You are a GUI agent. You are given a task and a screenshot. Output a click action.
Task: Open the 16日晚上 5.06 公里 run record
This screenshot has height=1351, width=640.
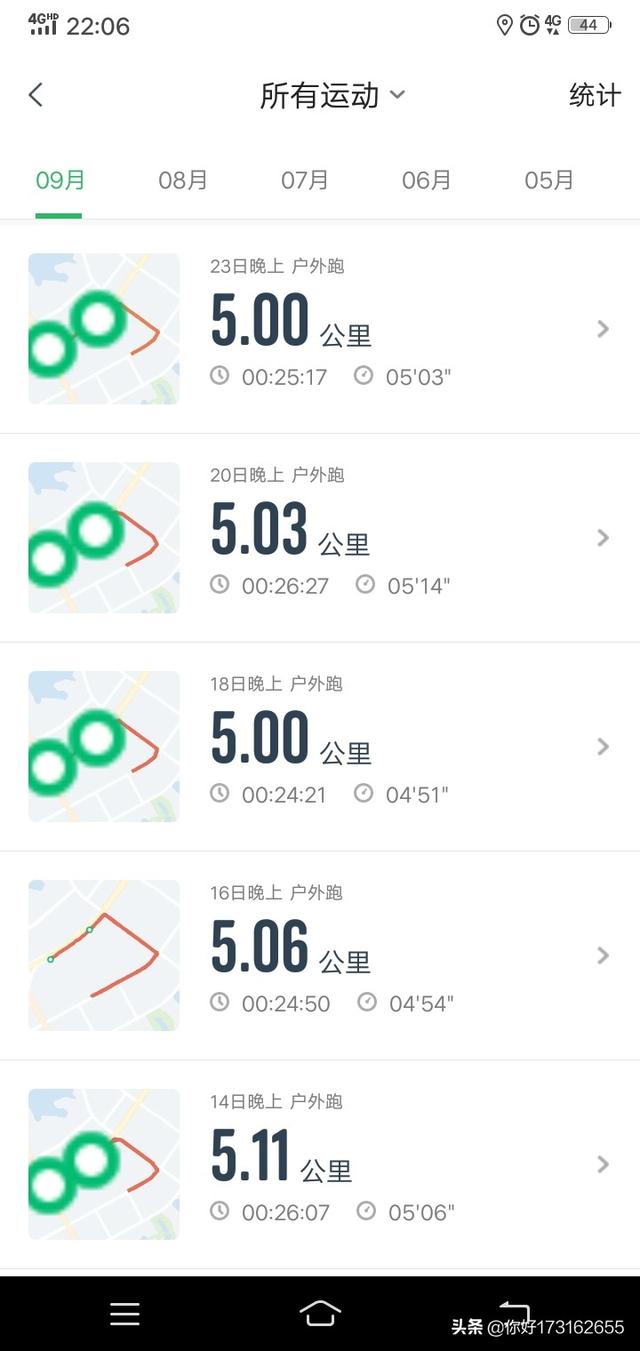click(x=320, y=956)
